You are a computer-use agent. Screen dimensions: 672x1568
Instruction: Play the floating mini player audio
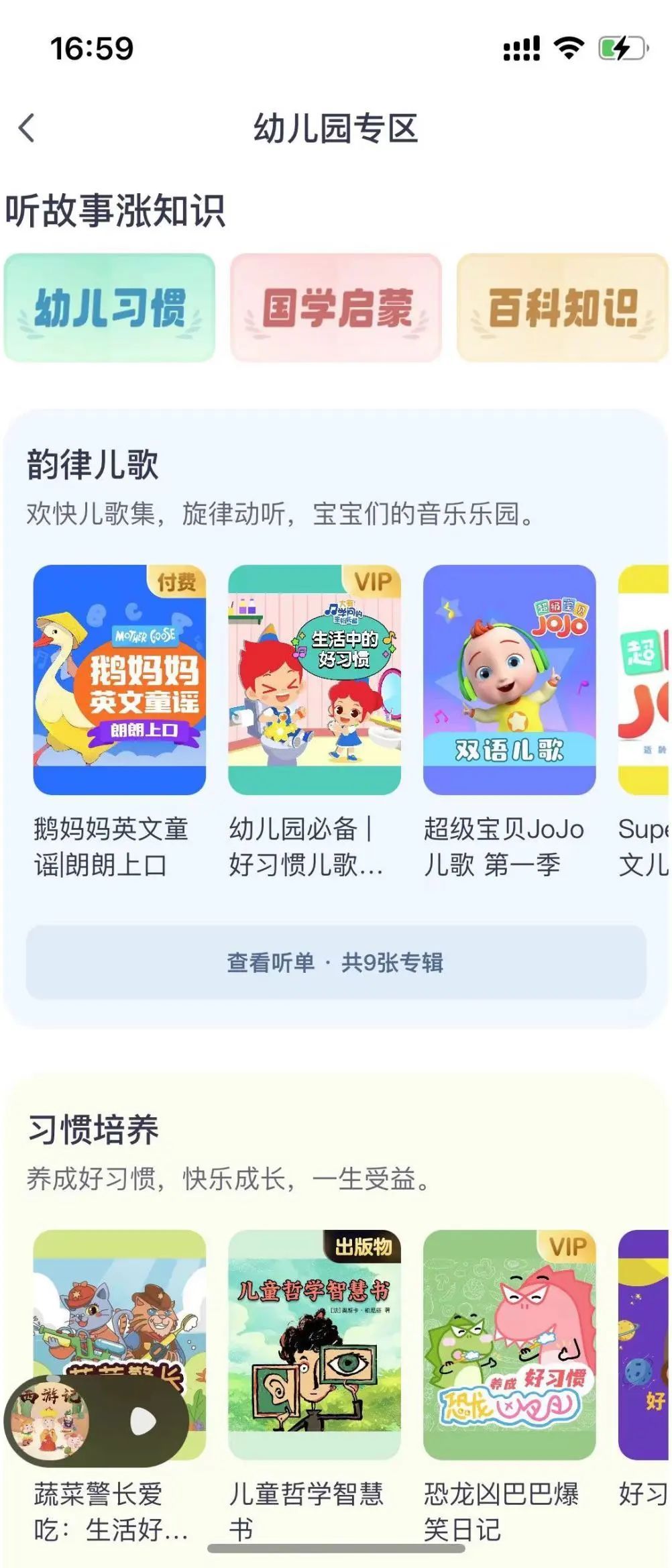tap(143, 1421)
